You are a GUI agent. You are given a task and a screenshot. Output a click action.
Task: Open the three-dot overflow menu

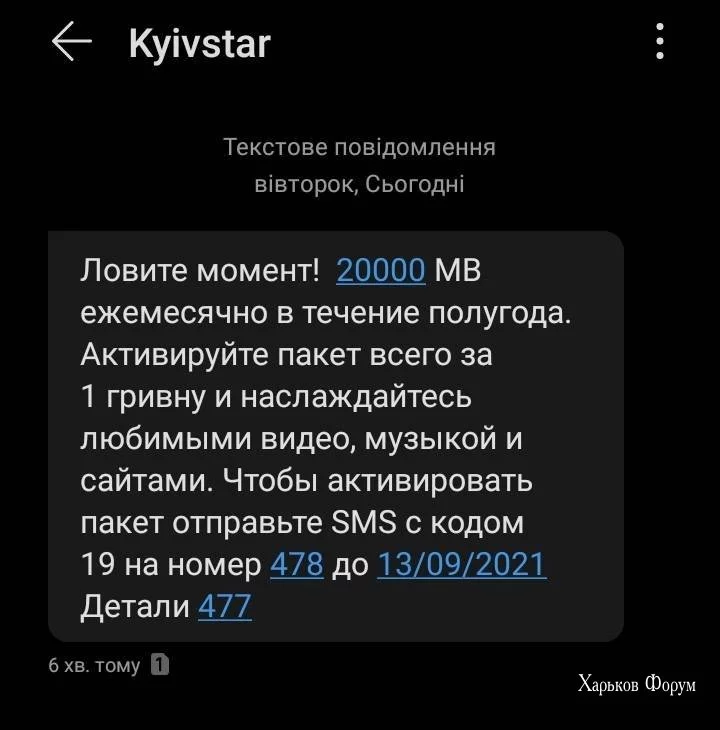[660, 43]
